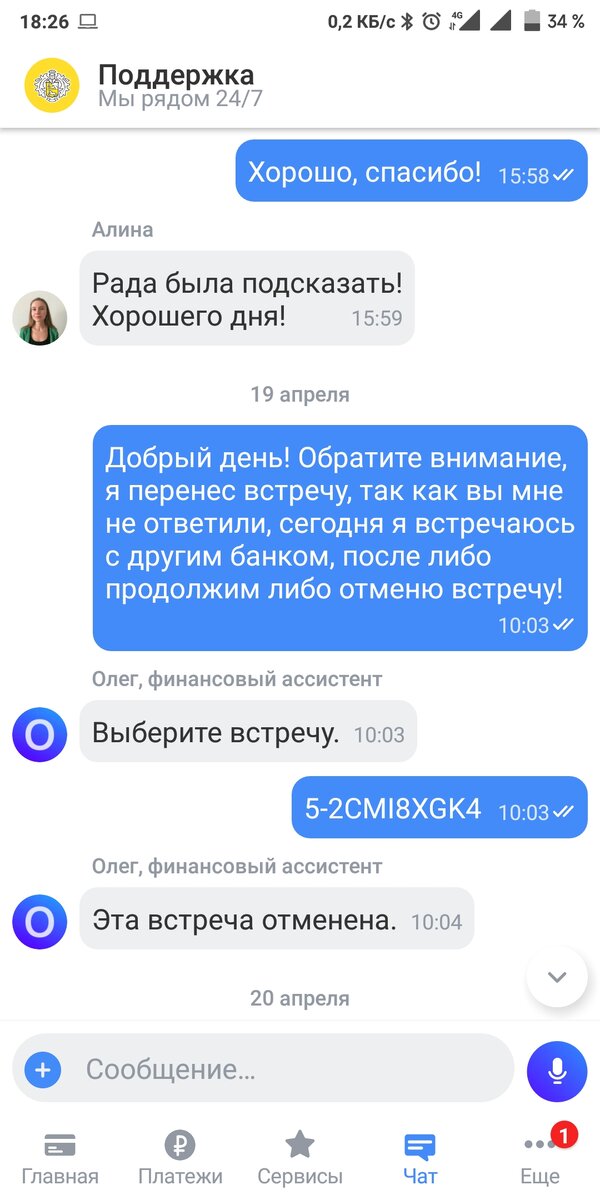Tap the plus attach button
This screenshot has height=1200, width=600.
click(42, 1069)
